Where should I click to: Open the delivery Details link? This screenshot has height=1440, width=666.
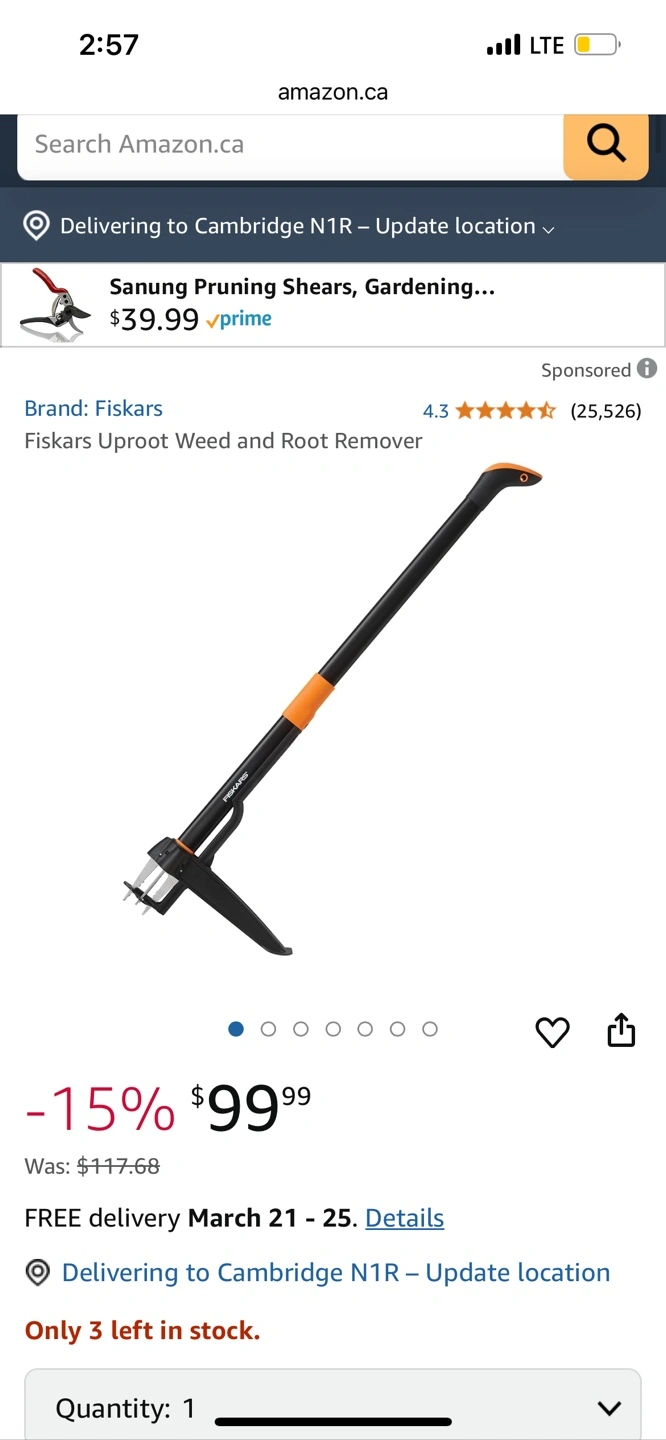(x=404, y=1218)
